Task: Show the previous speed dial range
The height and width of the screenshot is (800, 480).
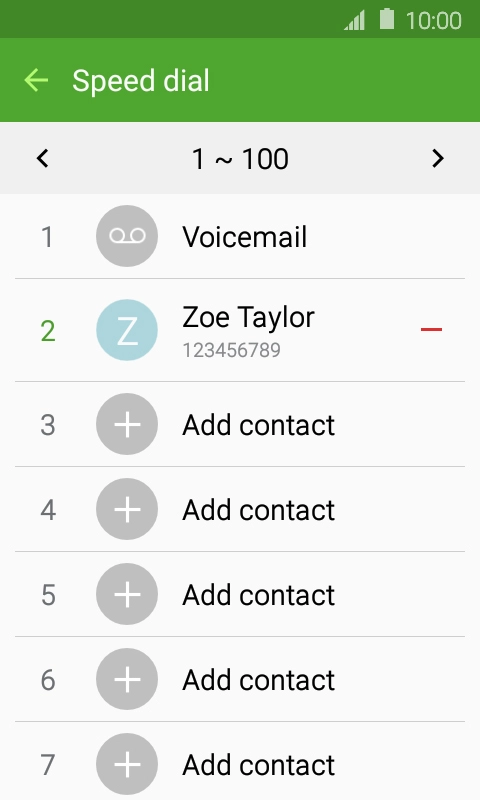Action: tap(43, 159)
